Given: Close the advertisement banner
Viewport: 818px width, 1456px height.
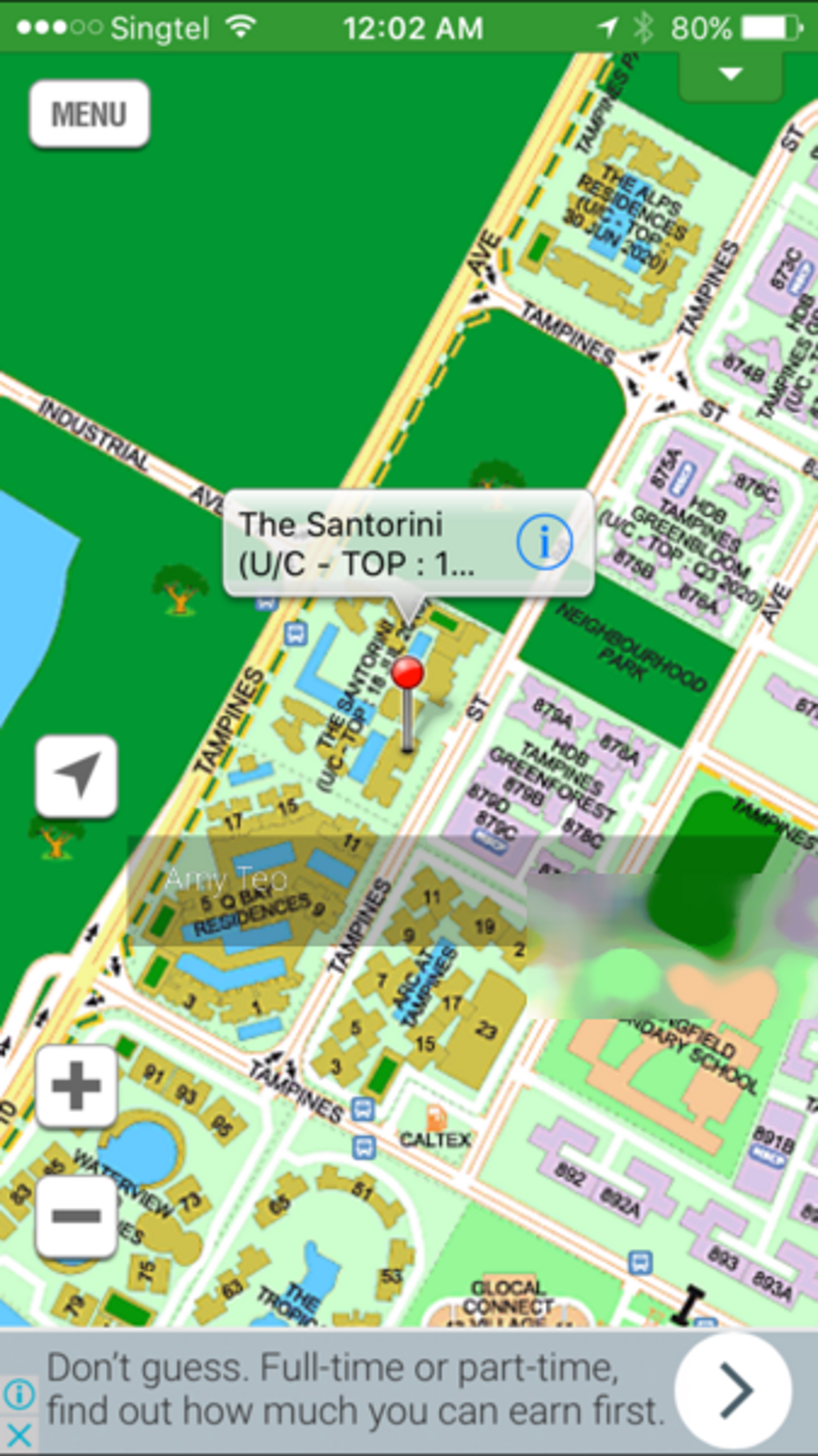Looking at the screenshot, I should (x=18, y=1436).
